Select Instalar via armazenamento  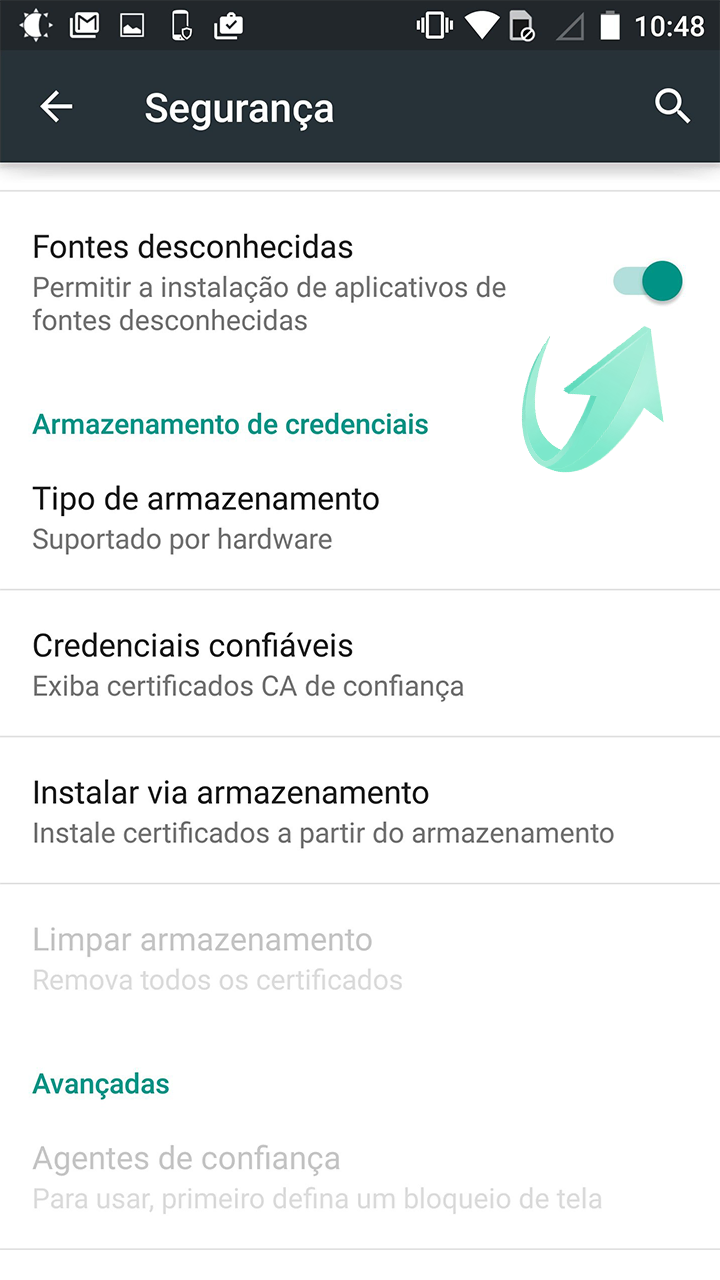tap(231, 810)
